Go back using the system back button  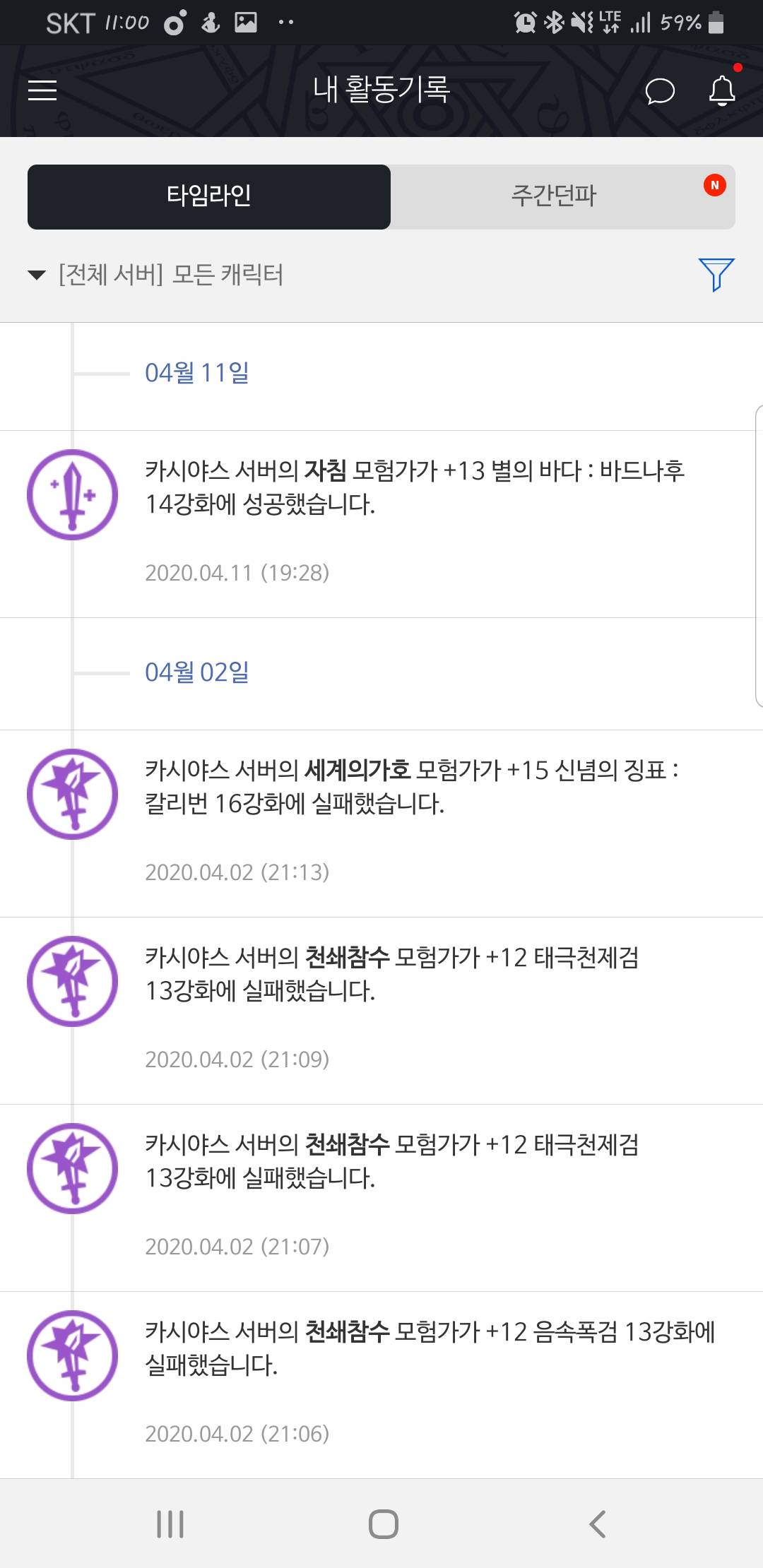597,1524
